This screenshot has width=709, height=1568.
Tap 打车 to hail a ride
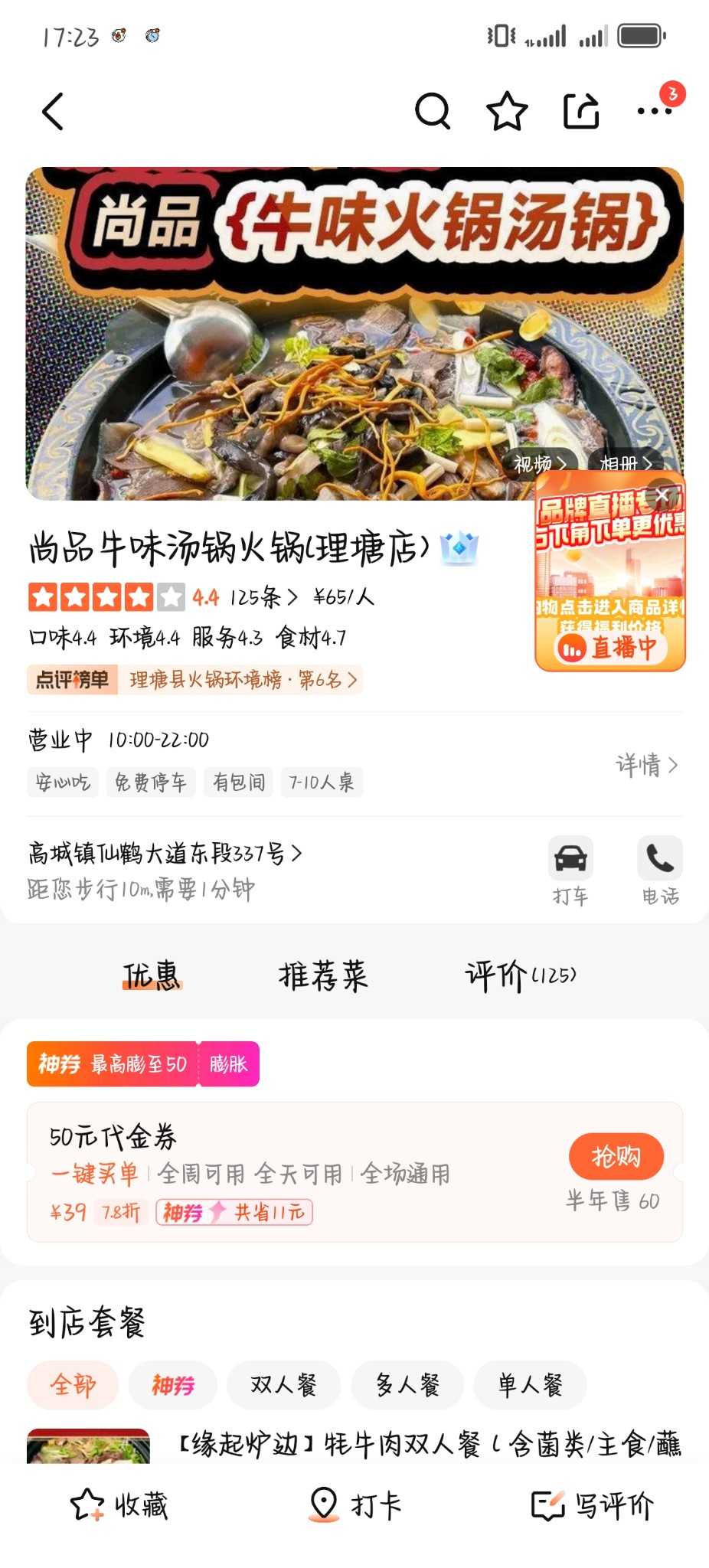pos(570,871)
